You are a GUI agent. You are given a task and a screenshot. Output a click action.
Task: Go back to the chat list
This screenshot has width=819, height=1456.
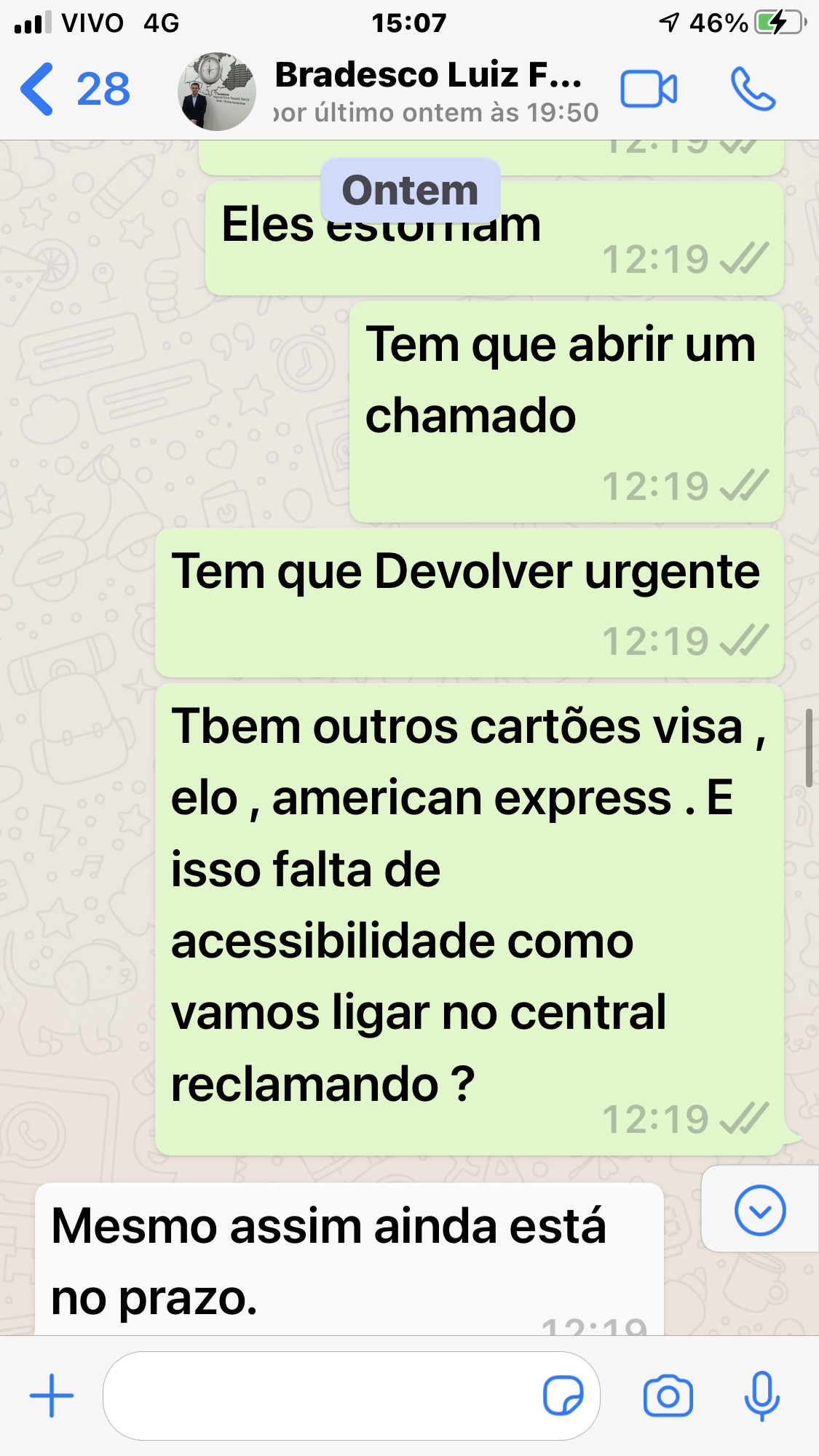coord(74,89)
